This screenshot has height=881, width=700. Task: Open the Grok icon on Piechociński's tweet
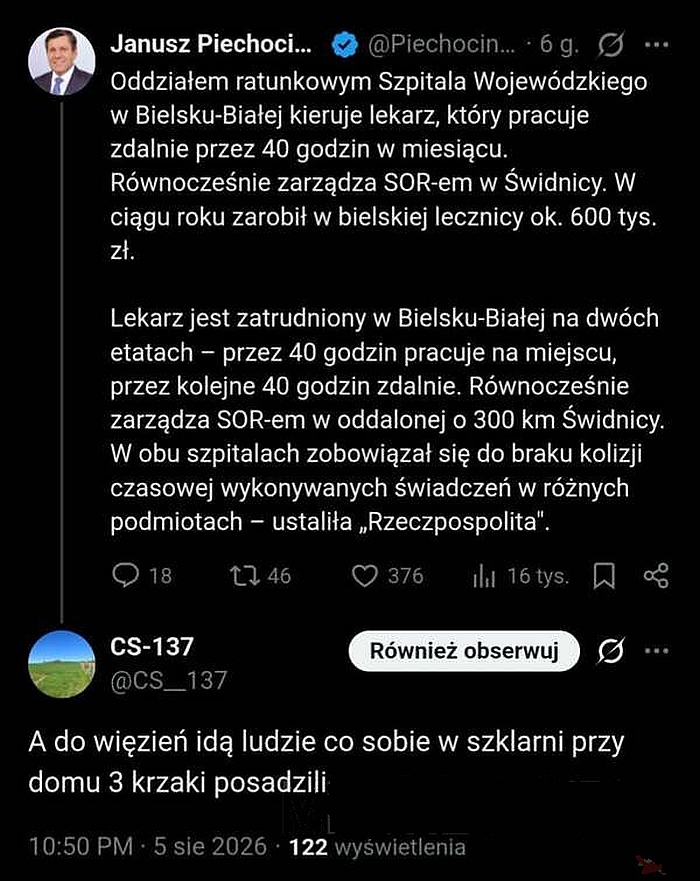[611, 44]
